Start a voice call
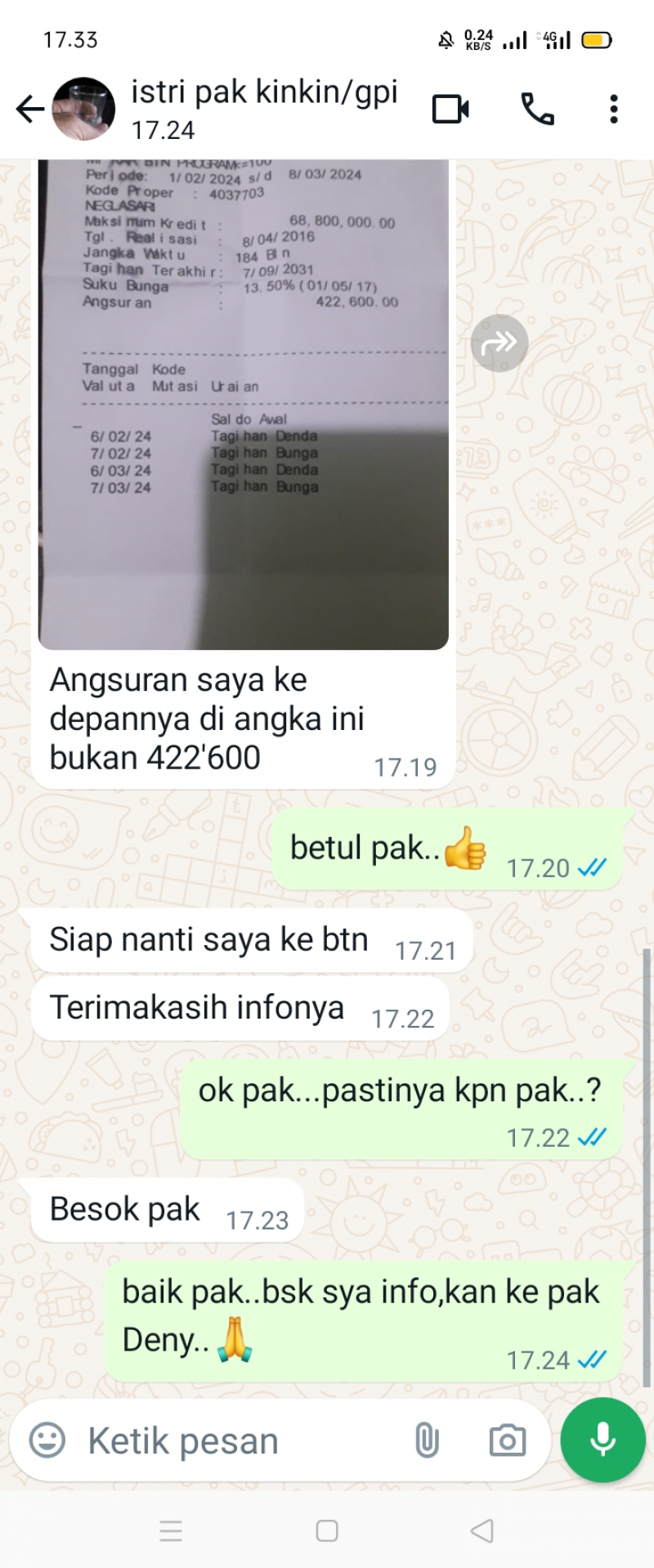 pos(537,109)
